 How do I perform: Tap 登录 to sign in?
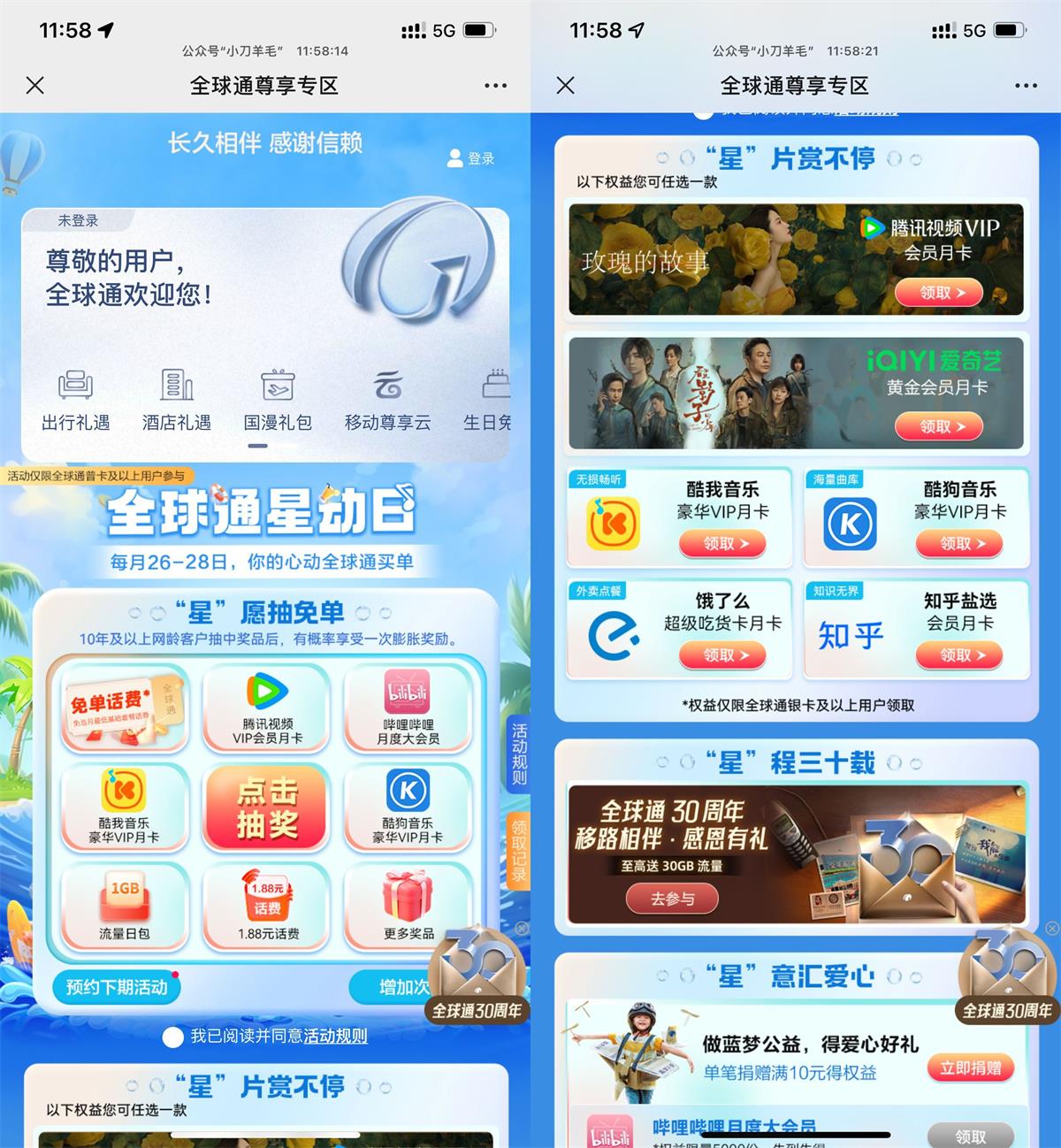pos(472,158)
